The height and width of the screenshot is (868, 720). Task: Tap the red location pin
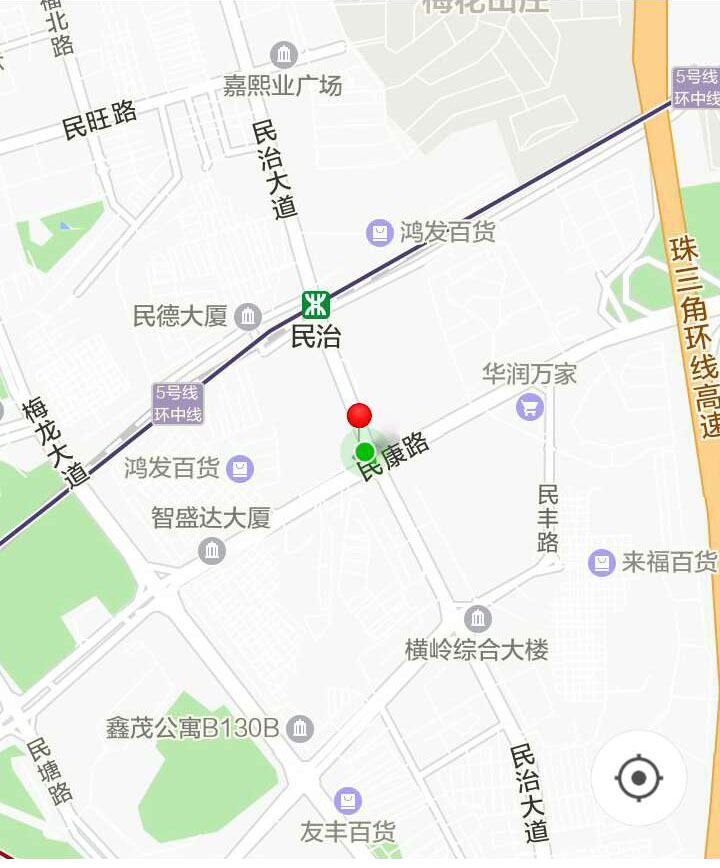point(359,416)
